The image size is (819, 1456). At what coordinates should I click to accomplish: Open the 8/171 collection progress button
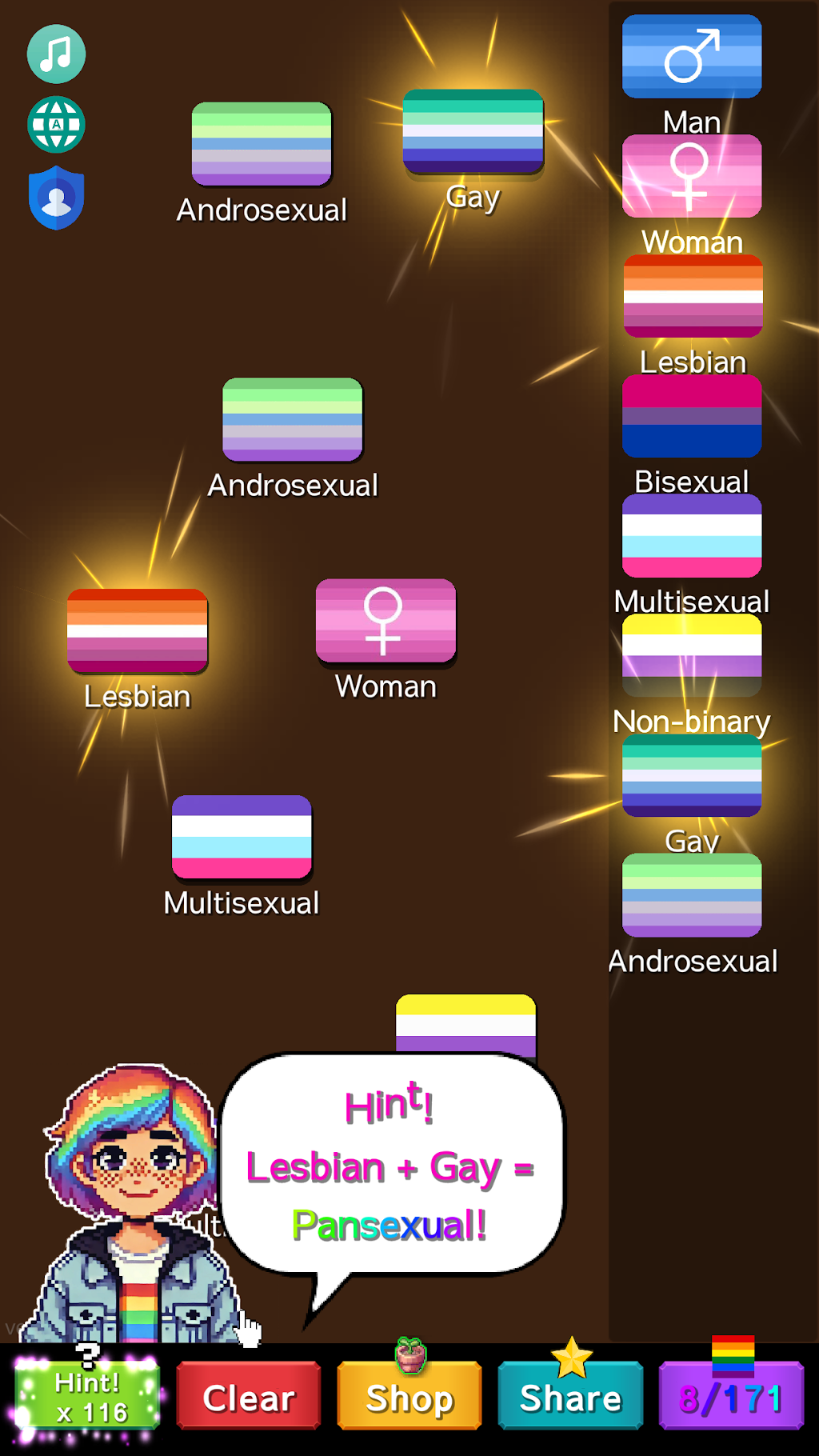coord(731,1397)
